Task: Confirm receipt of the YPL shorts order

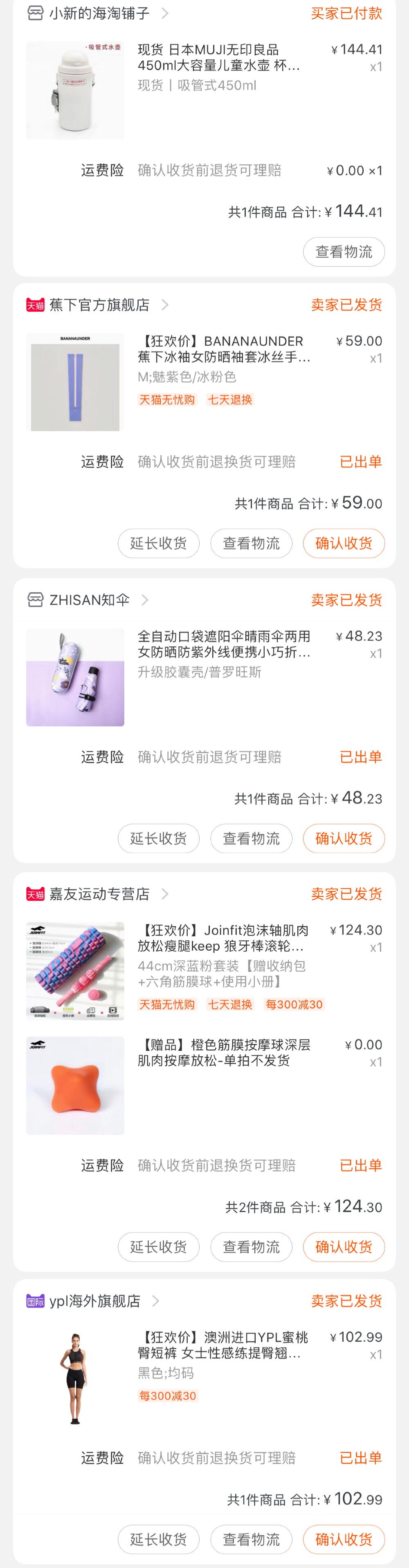Action: 344,1539
